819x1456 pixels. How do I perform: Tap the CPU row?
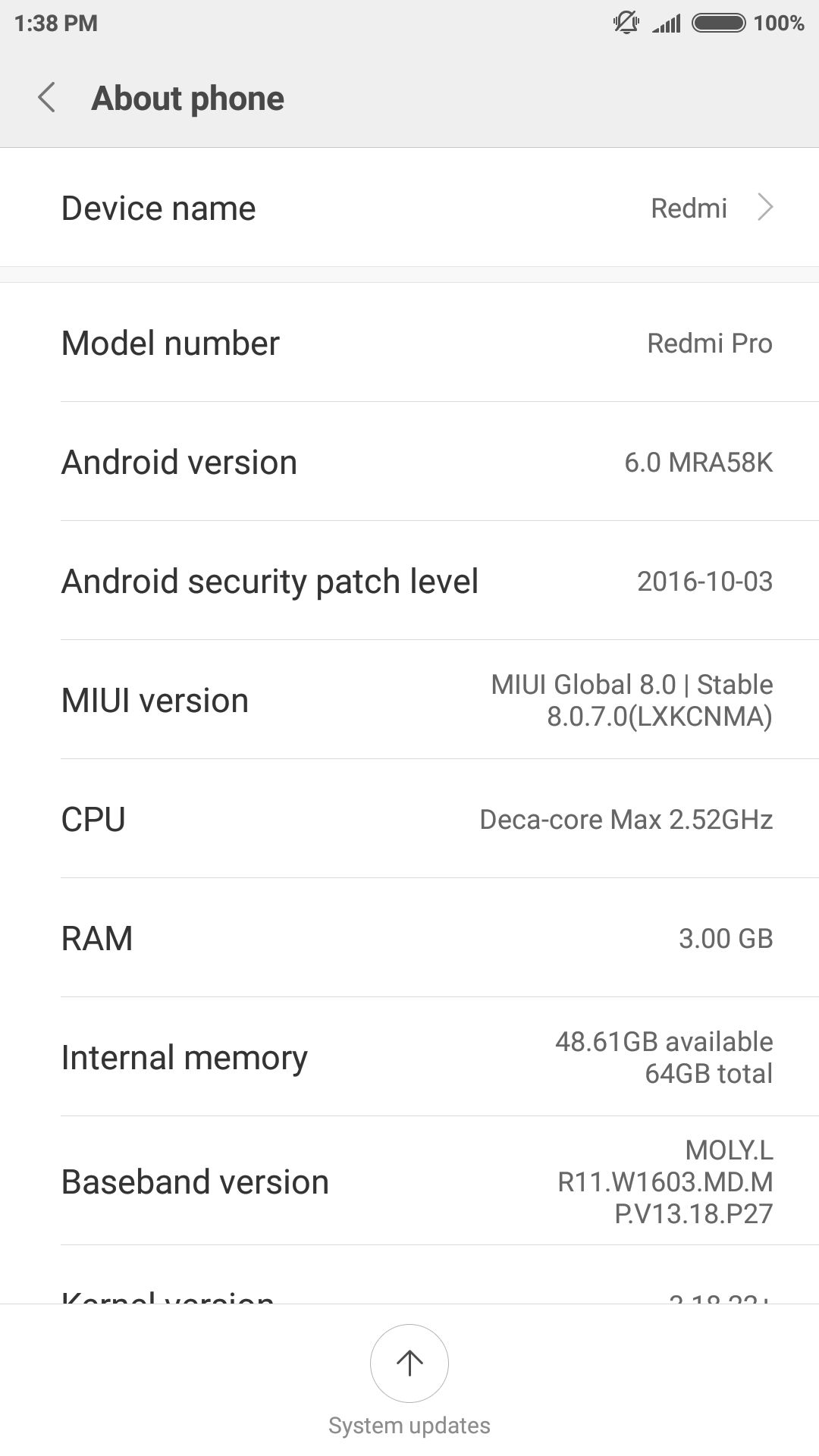coord(409,819)
